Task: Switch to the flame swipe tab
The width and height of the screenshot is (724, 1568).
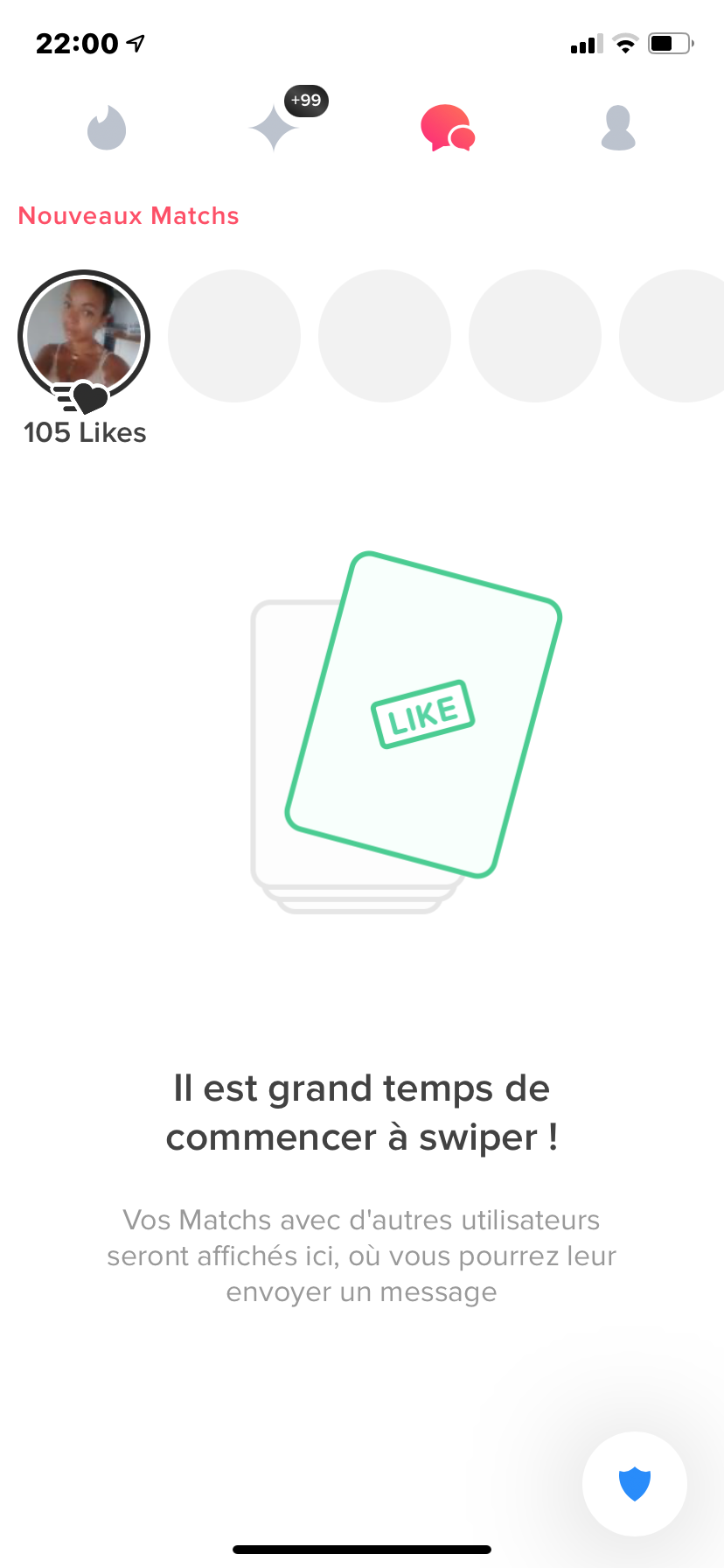Action: tap(107, 128)
